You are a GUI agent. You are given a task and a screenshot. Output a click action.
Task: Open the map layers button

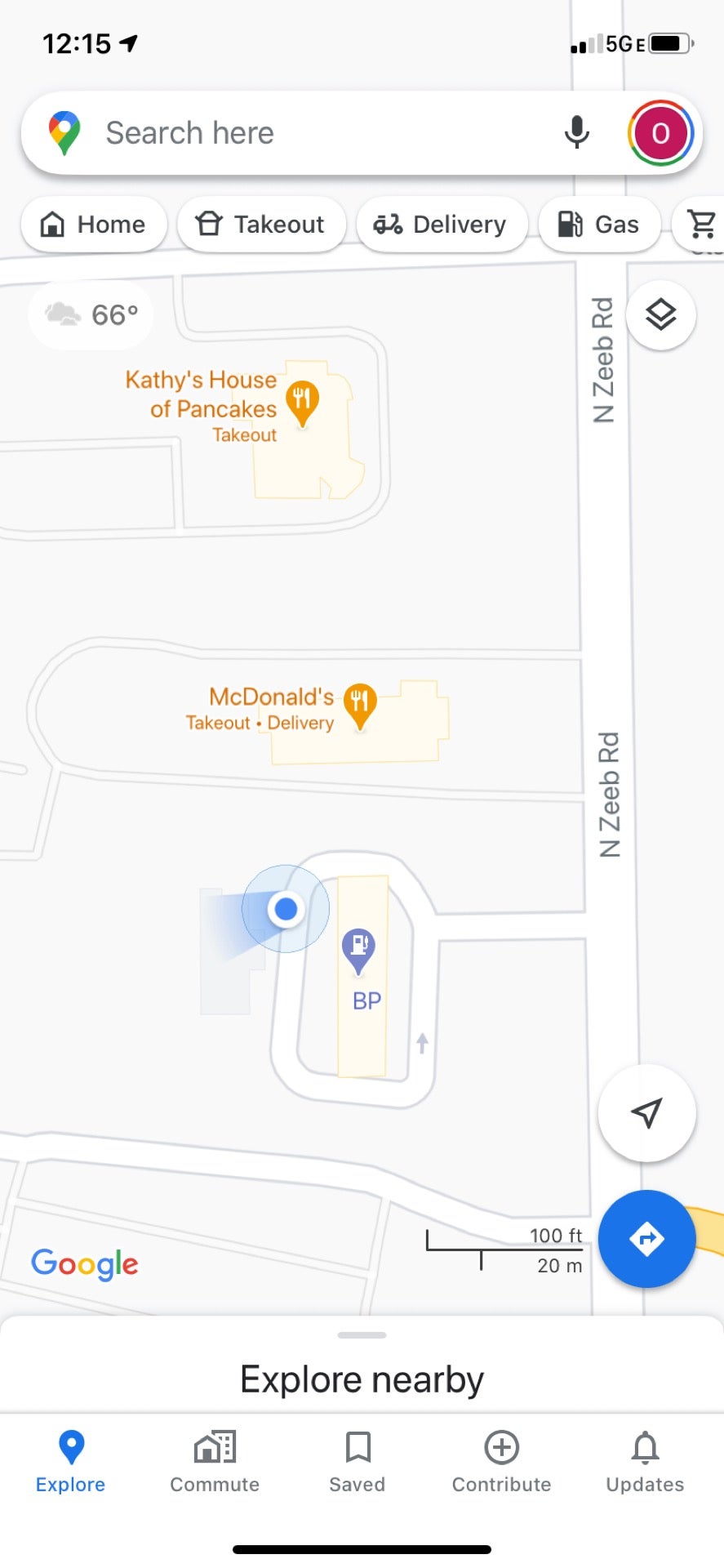click(660, 314)
